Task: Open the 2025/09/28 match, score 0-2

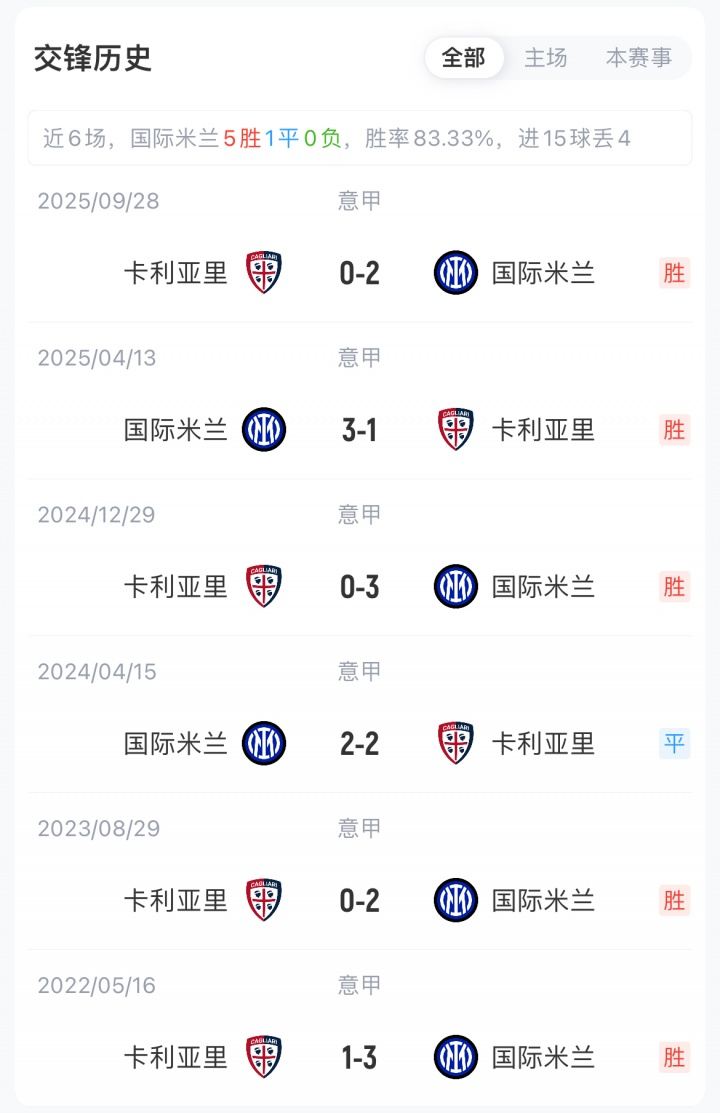Action: point(359,273)
